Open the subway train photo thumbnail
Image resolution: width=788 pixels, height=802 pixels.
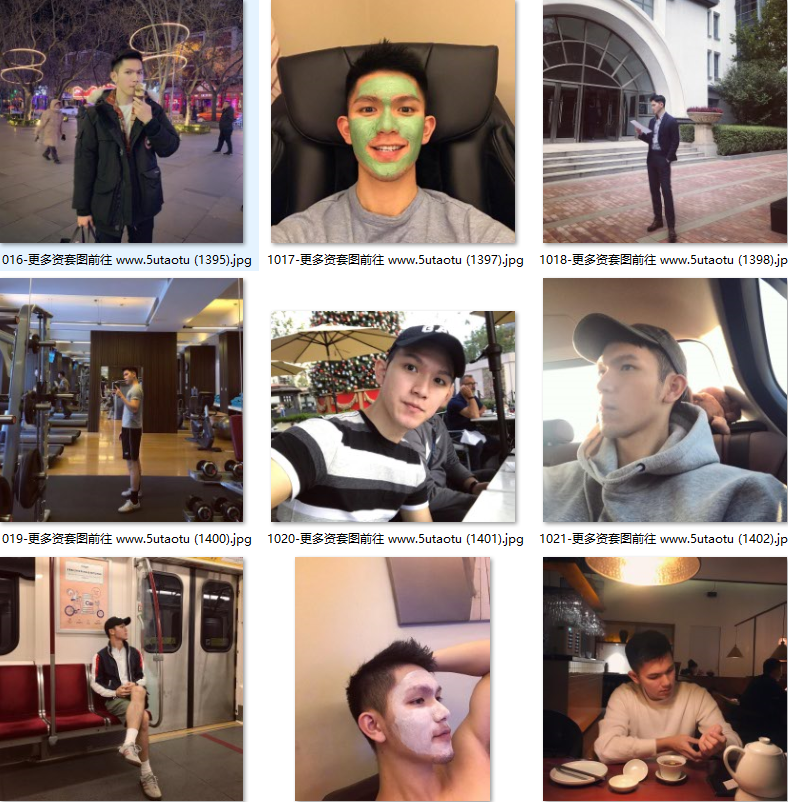(x=121, y=678)
